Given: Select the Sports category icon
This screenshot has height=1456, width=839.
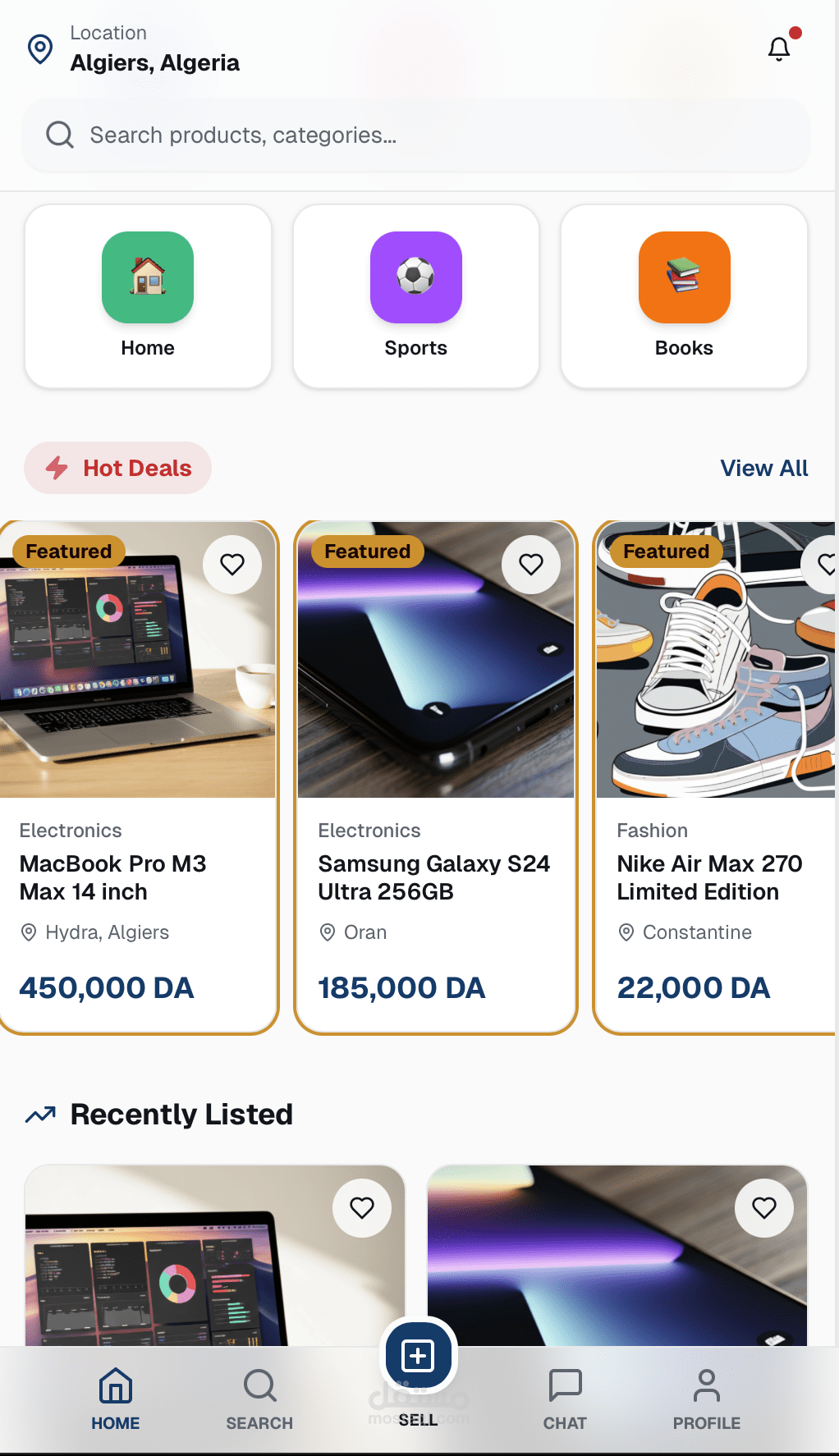Looking at the screenshot, I should click(416, 277).
